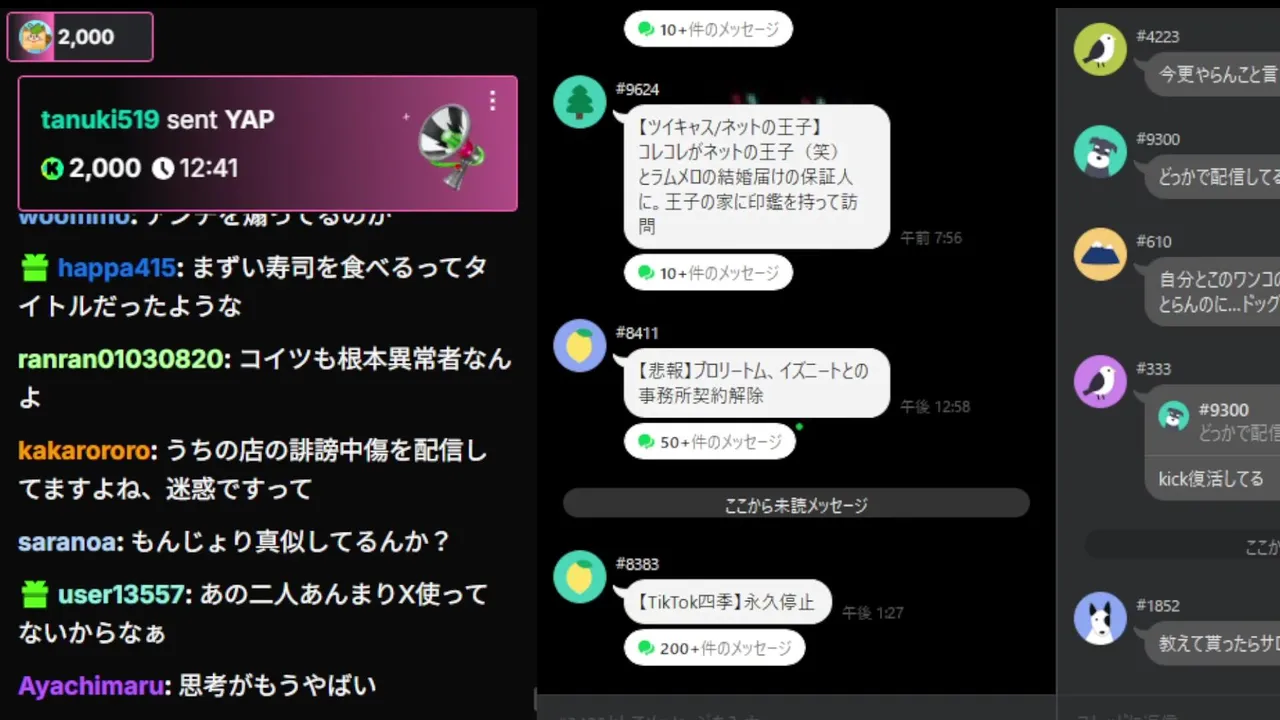Open the overflow menu on tanuki519's YAP card
The width and height of the screenshot is (1280, 720).
click(x=492, y=101)
